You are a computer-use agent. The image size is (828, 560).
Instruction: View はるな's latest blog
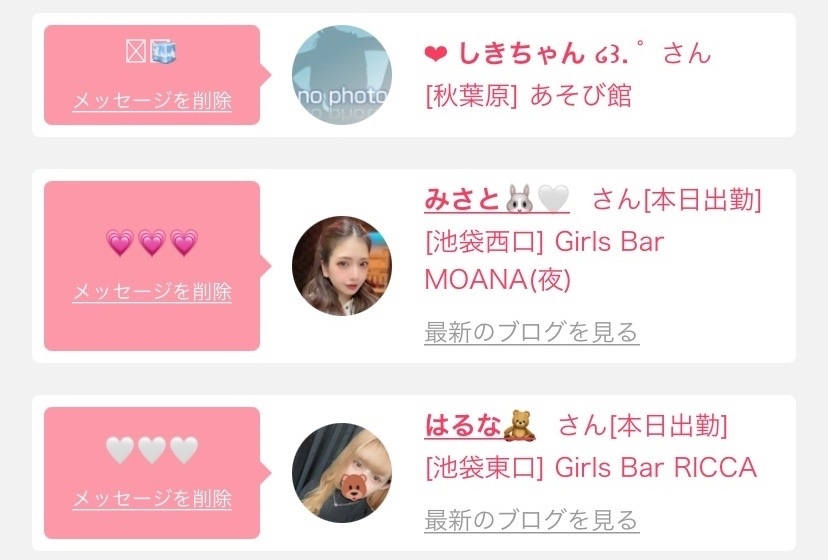click(x=531, y=520)
